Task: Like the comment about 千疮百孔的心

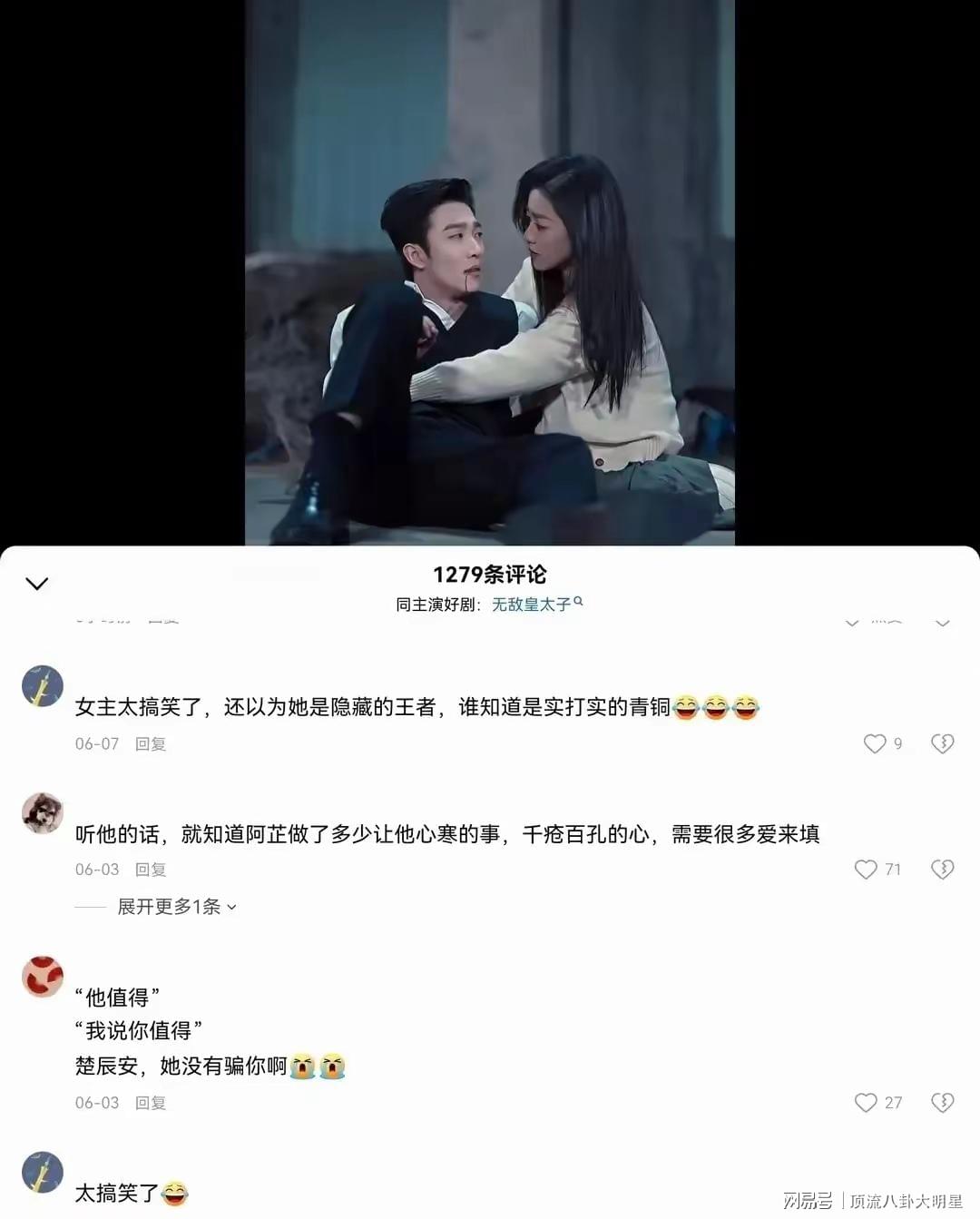Action: tap(867, 869)
